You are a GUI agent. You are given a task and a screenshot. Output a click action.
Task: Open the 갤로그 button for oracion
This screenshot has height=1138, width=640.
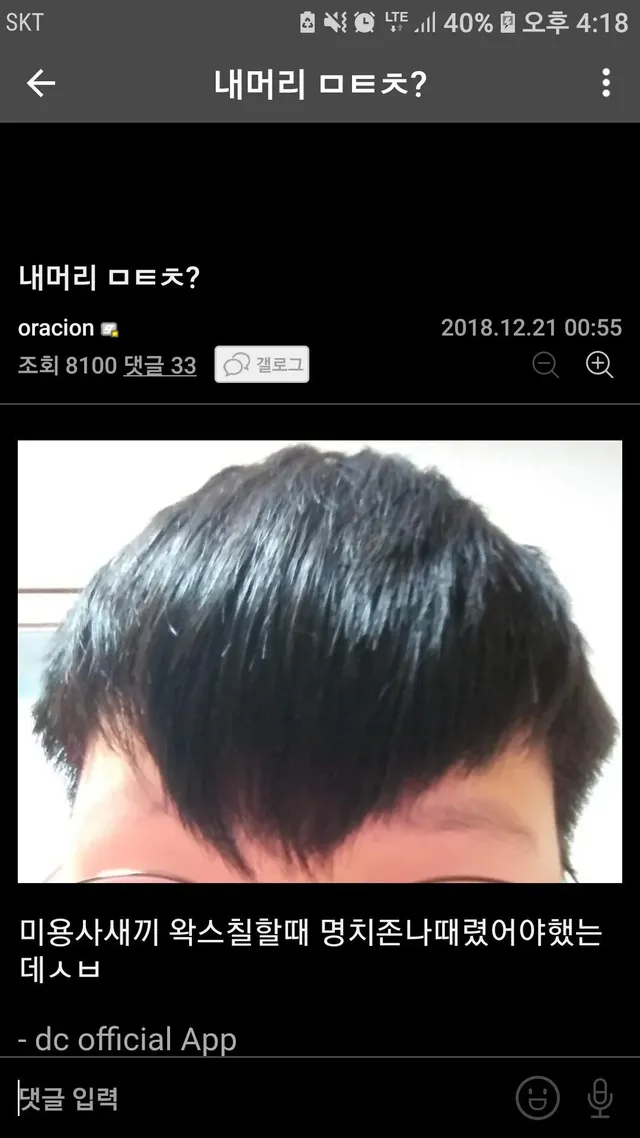pyautogui.click(x=262, y=365)
